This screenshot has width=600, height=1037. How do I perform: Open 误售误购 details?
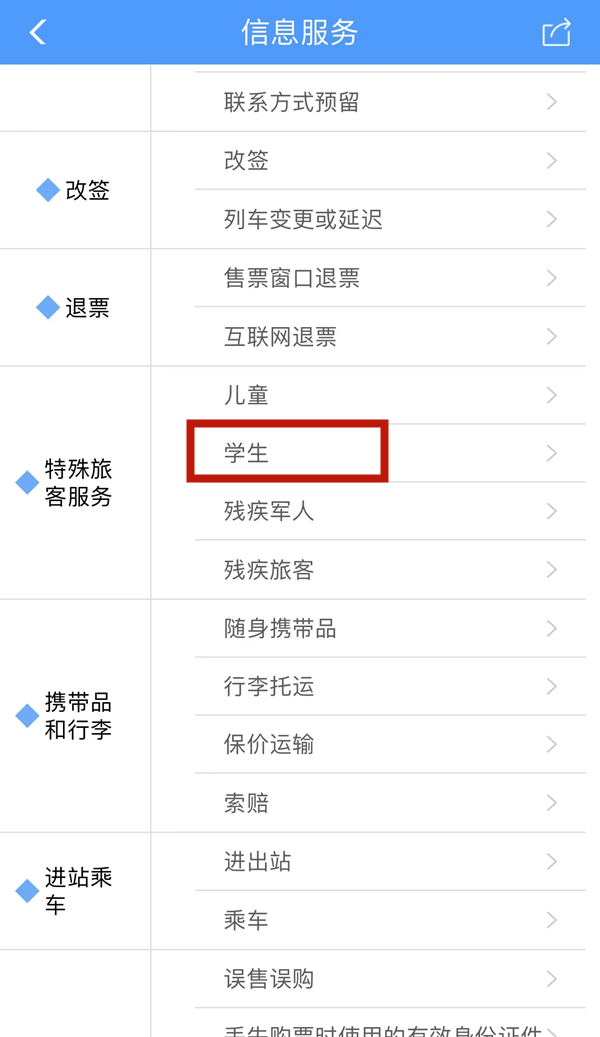click(x=390, y=979)
